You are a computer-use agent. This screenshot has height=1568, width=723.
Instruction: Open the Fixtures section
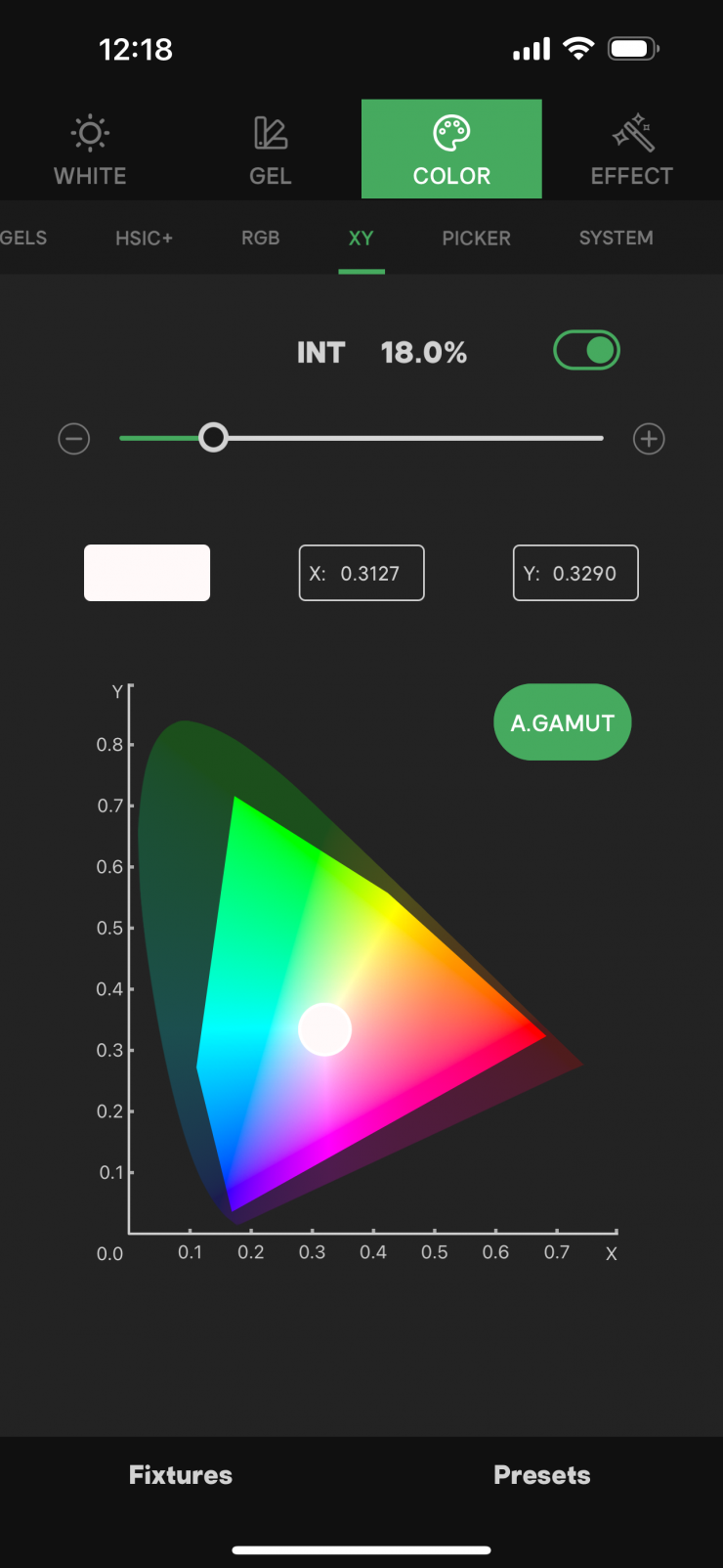point(181,1475)
